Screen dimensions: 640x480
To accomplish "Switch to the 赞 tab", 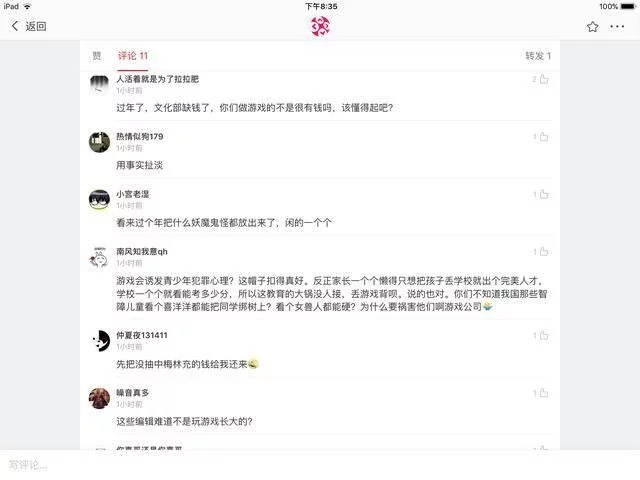I will 97,56.
